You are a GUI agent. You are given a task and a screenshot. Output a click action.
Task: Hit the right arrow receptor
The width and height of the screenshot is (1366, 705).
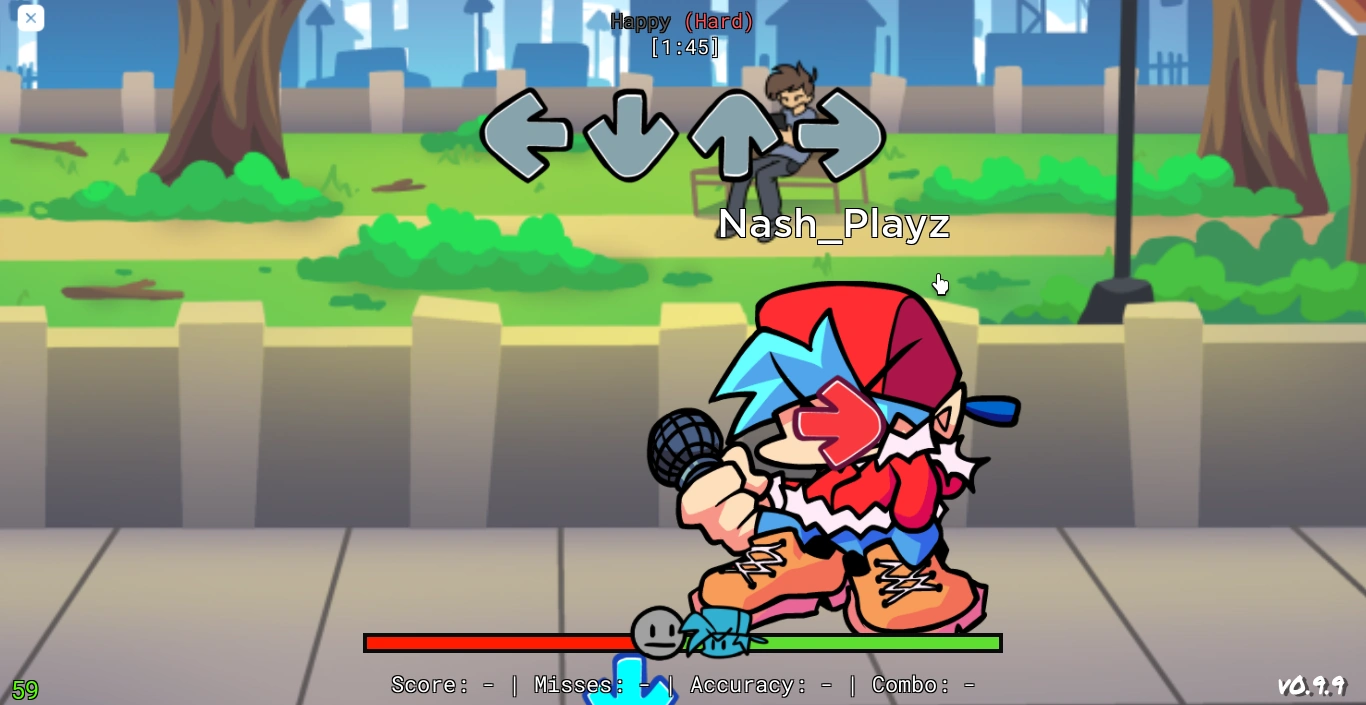point(840,135)
